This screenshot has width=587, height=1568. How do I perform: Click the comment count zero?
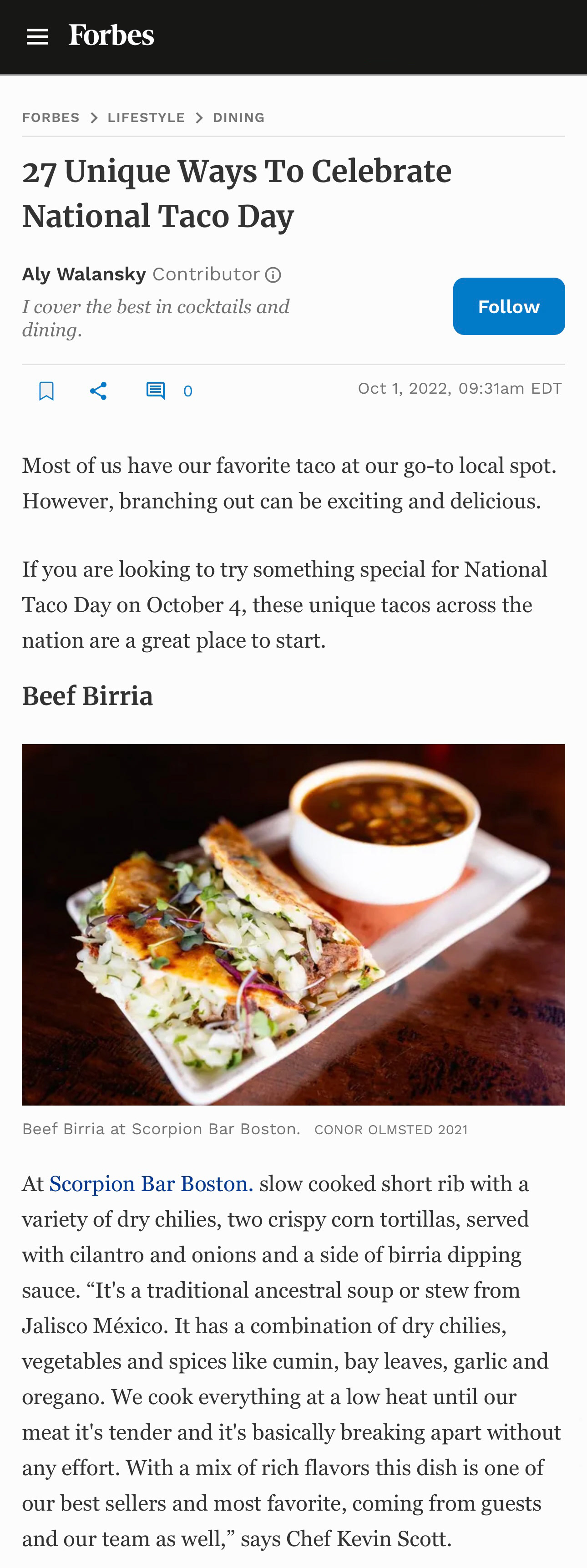pos(188,390)
